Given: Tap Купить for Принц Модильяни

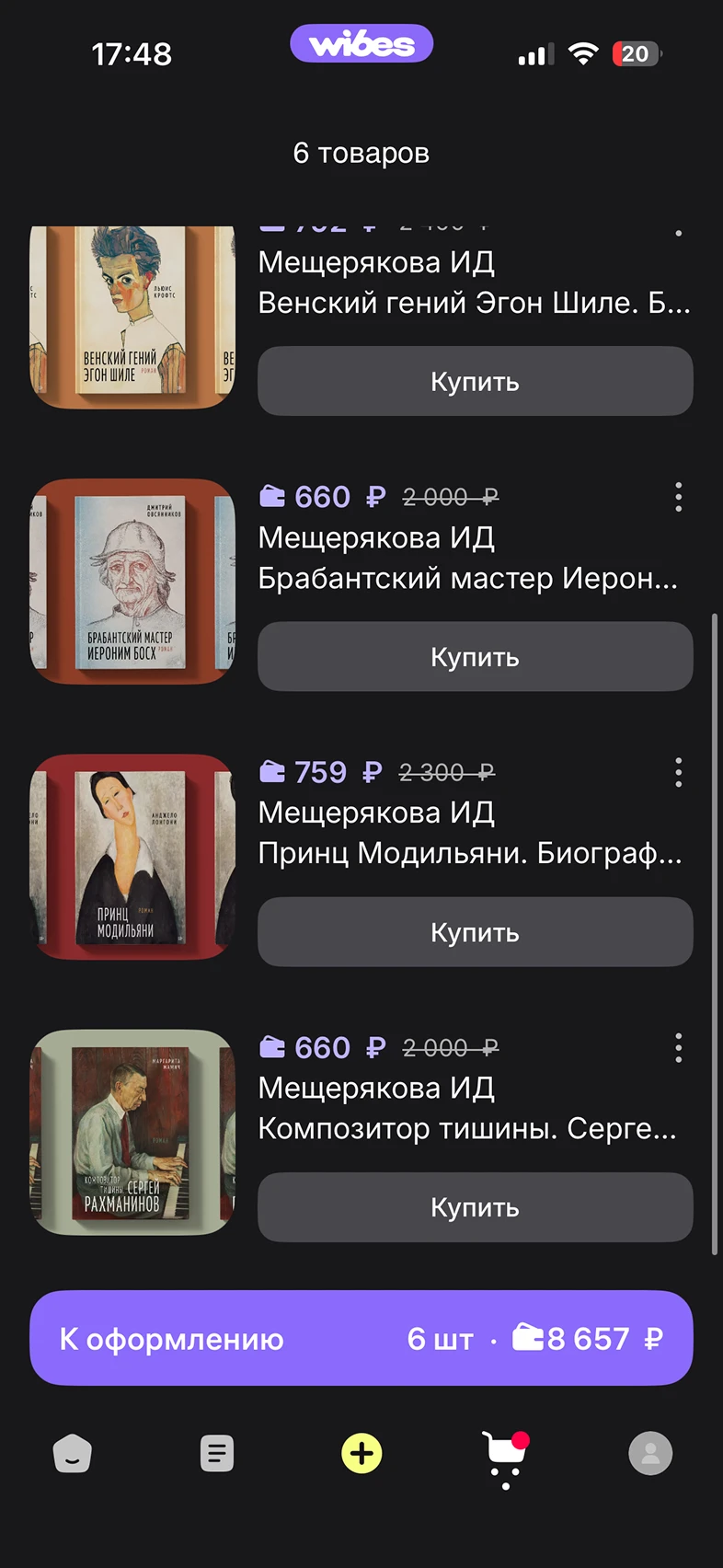Looking at the screenshot, I should 475,931.
